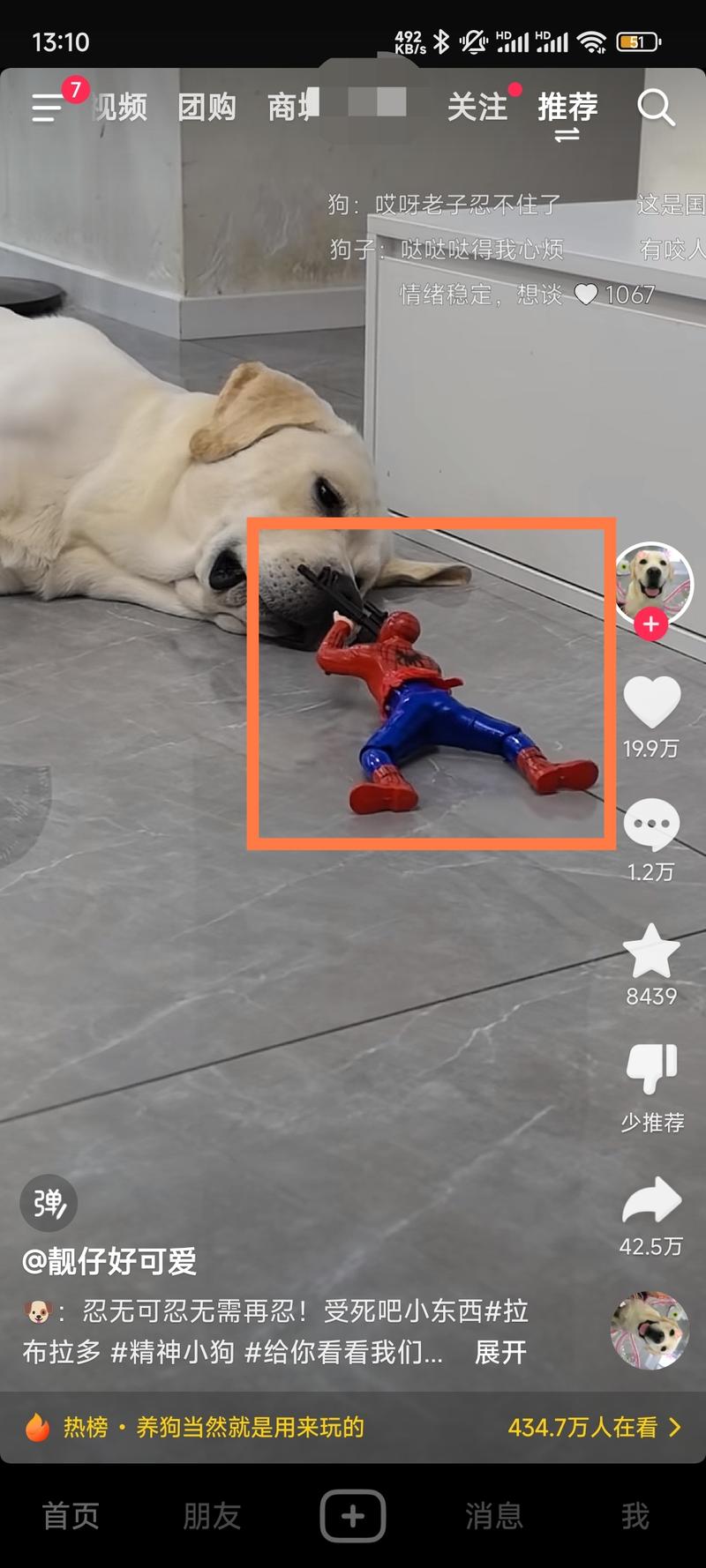Image resolution: width=706 pixels, height=1568 pixels.
Task: Create a new post with the plus button
Action: (x=353, y=1516)
